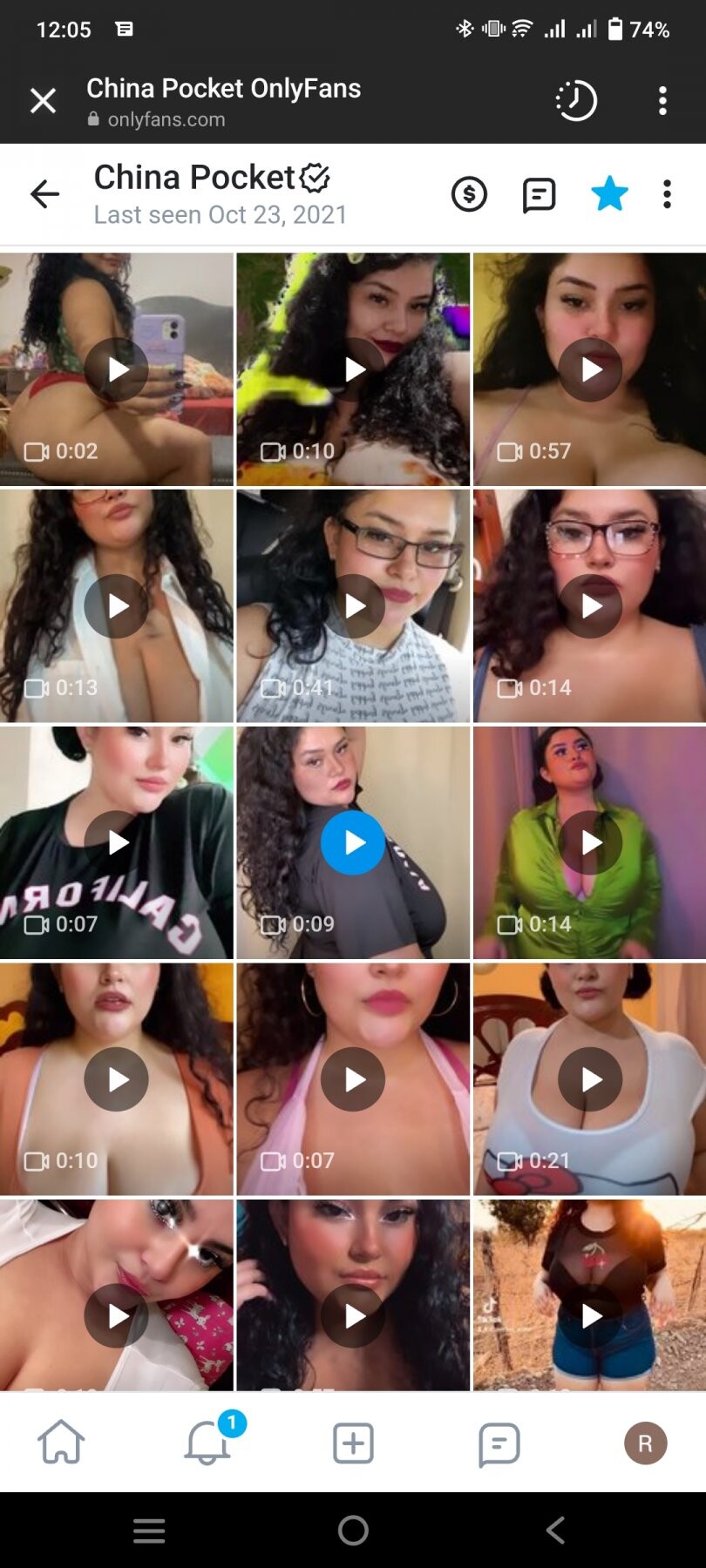
Task: Create a new post
Action: pos(353,1443)
